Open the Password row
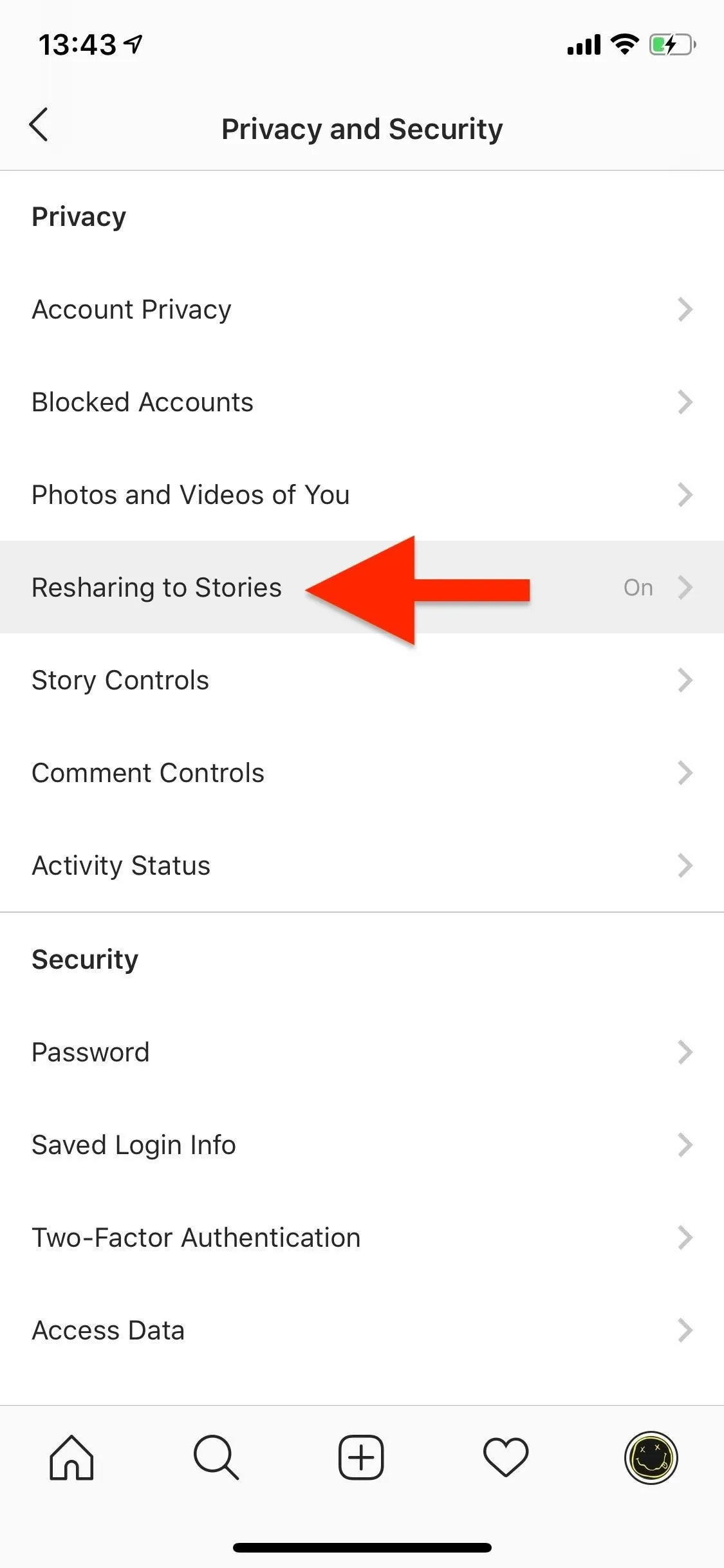 tap(362, 1052)
